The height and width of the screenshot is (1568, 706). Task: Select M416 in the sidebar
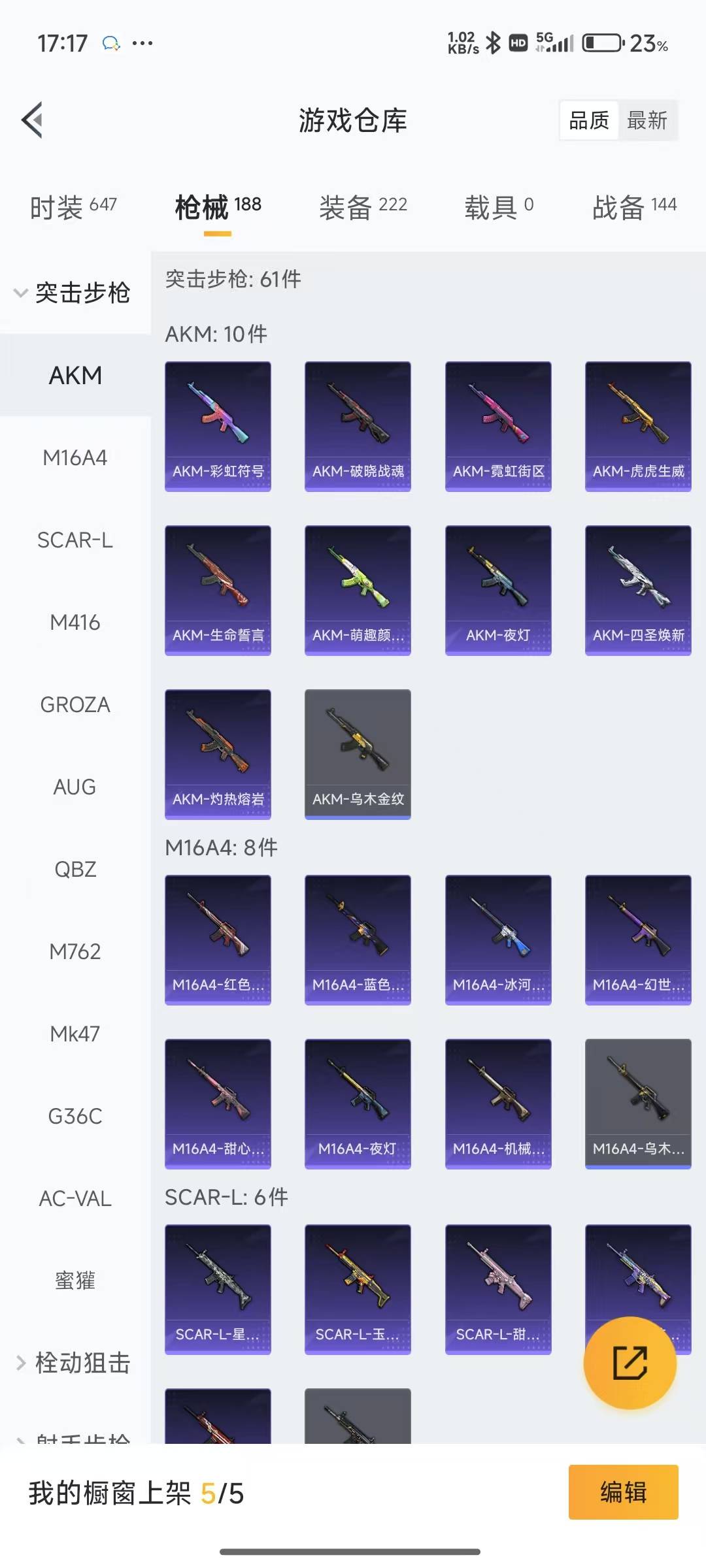click(x=75, y=623)
